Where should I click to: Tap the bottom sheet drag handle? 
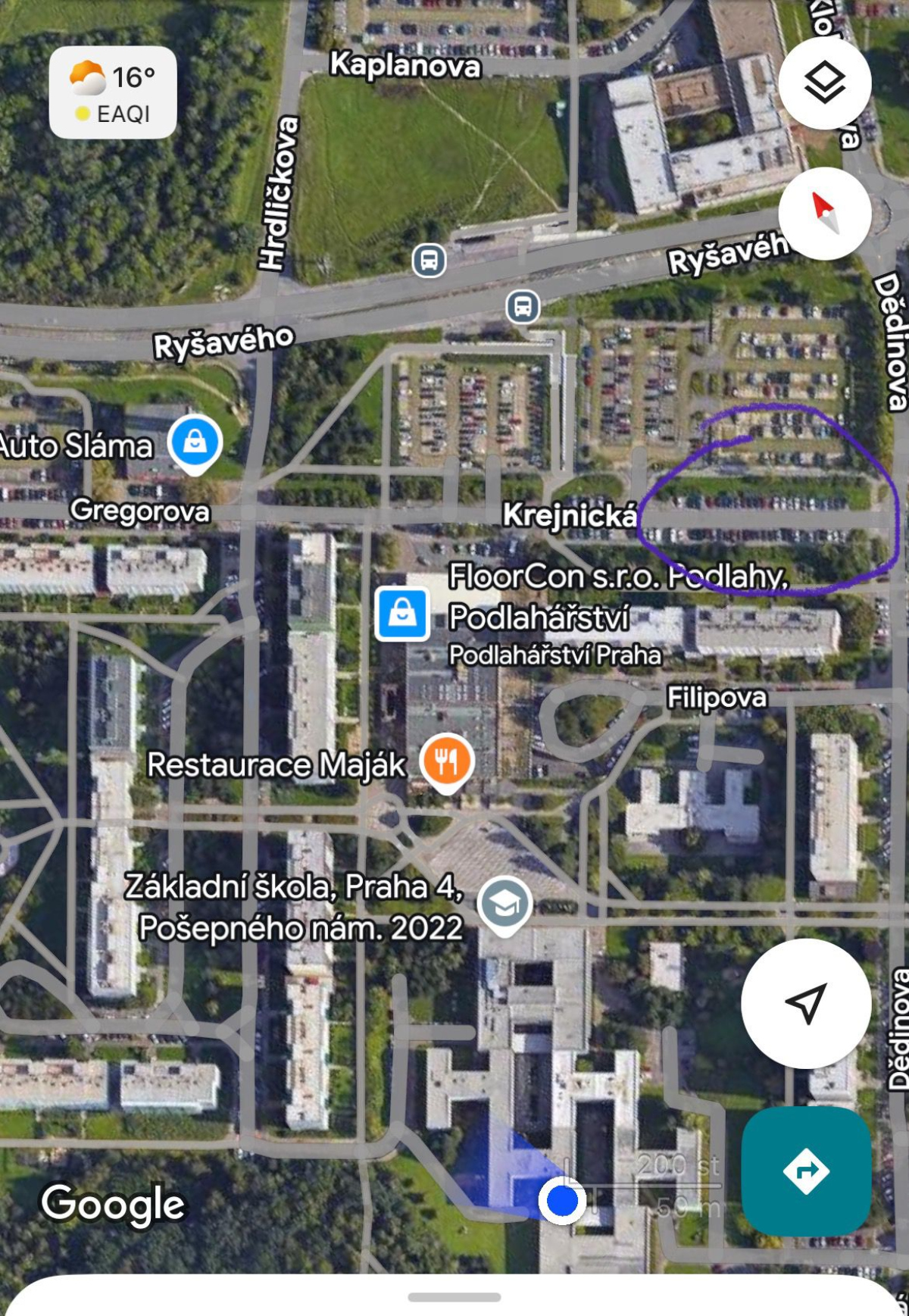coord(454,1297)
